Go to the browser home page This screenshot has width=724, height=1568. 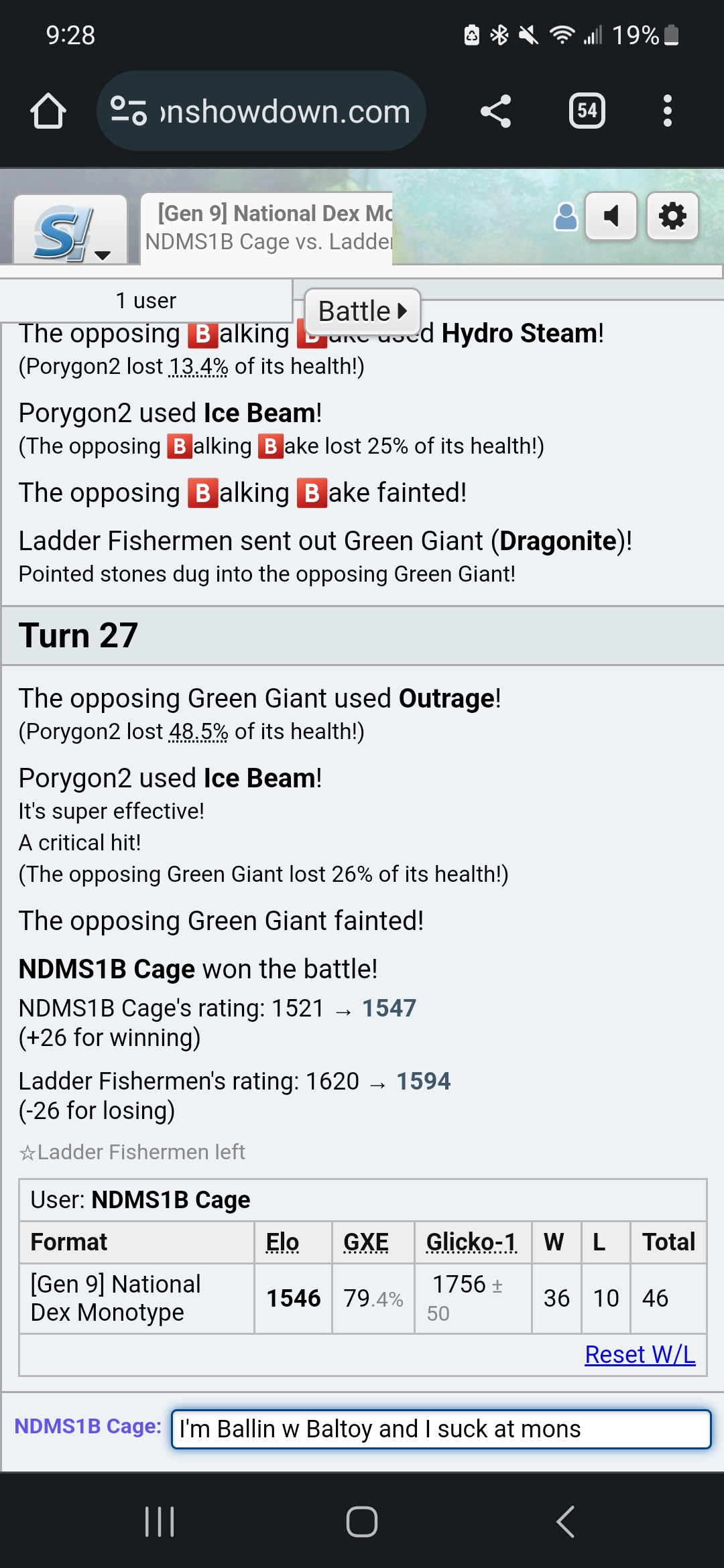48,111
